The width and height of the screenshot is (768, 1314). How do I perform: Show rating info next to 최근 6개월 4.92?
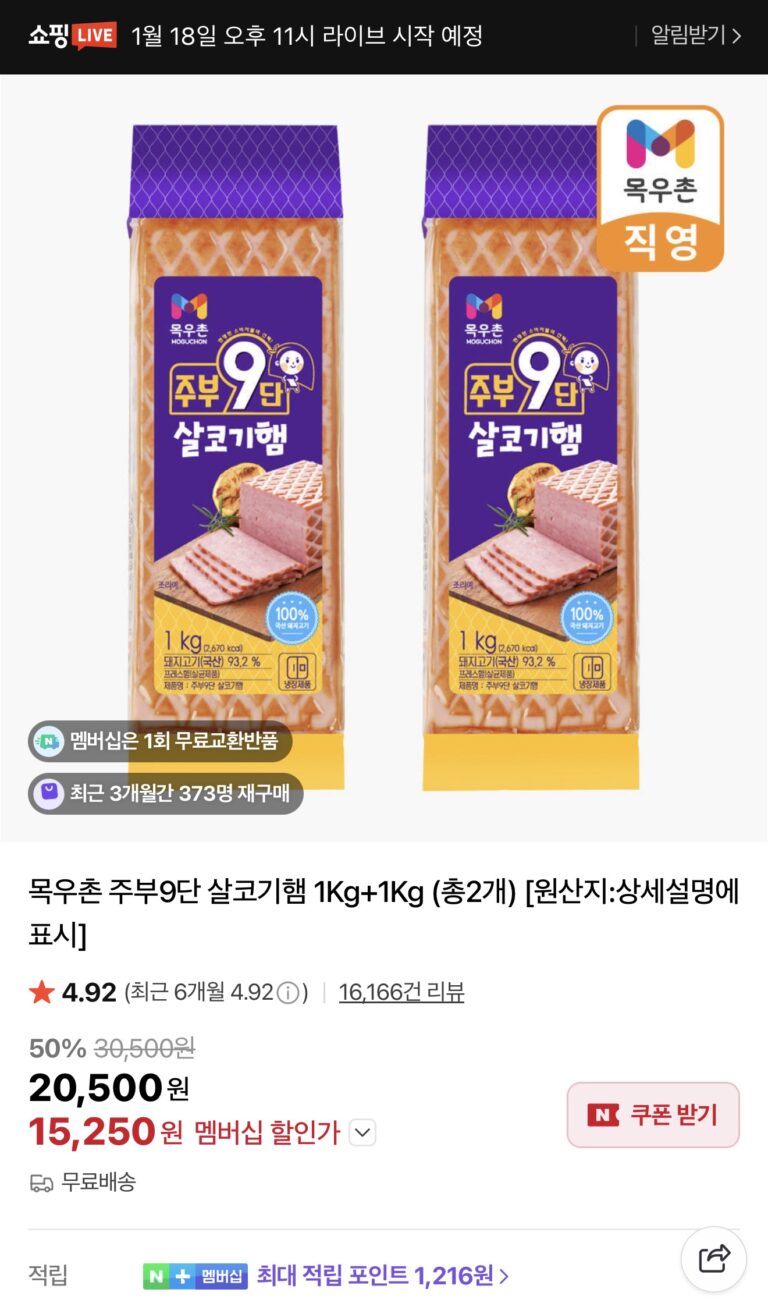pyautogui.click(x=288, y=993)
